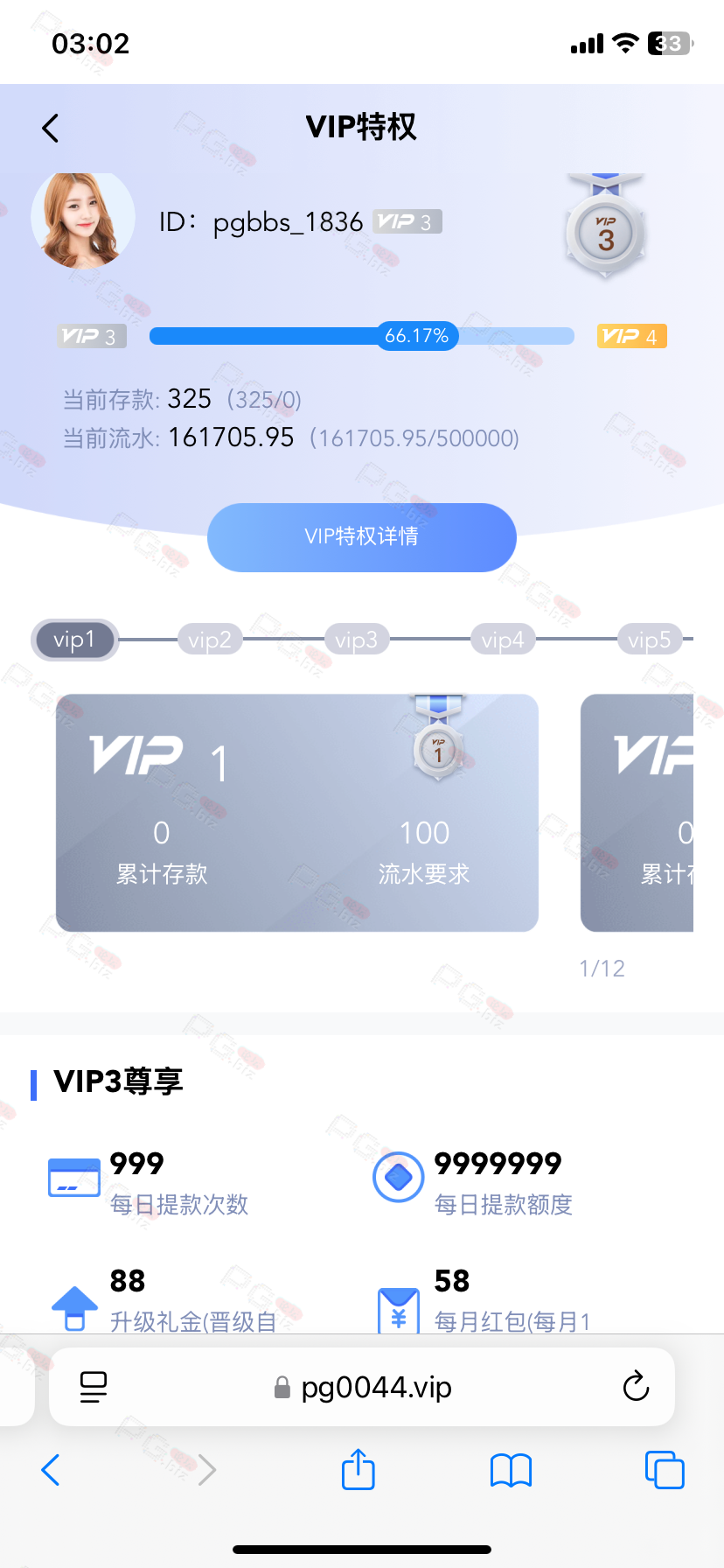
Task: Open Safari bookmarks
Action: click(512, 1470)
